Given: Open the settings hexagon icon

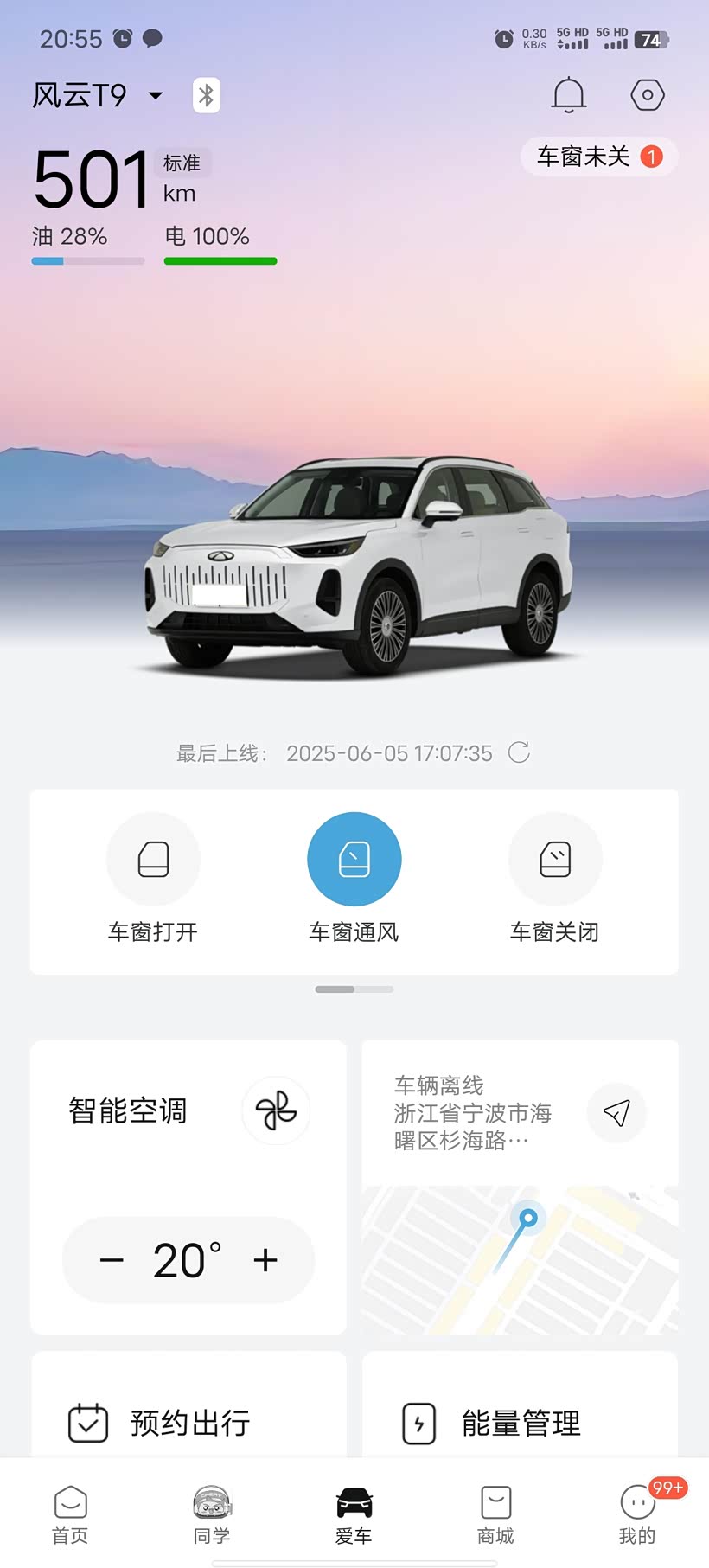Looking at the screenshot, I should [x=647, y=95].
